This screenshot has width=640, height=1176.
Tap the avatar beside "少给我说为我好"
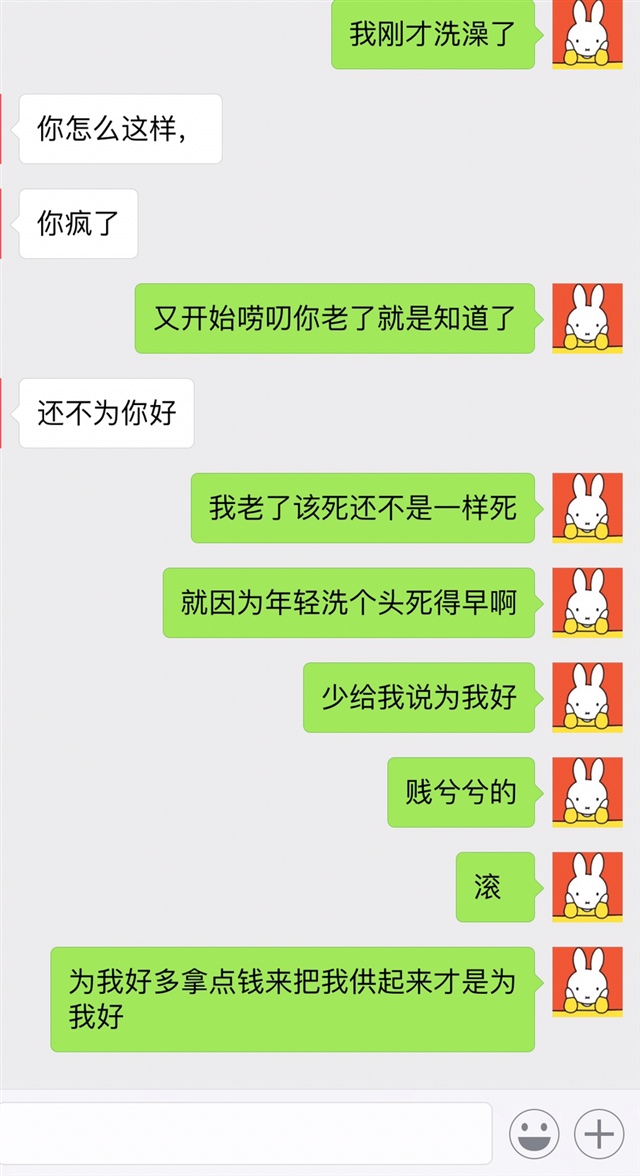(587, 697)
